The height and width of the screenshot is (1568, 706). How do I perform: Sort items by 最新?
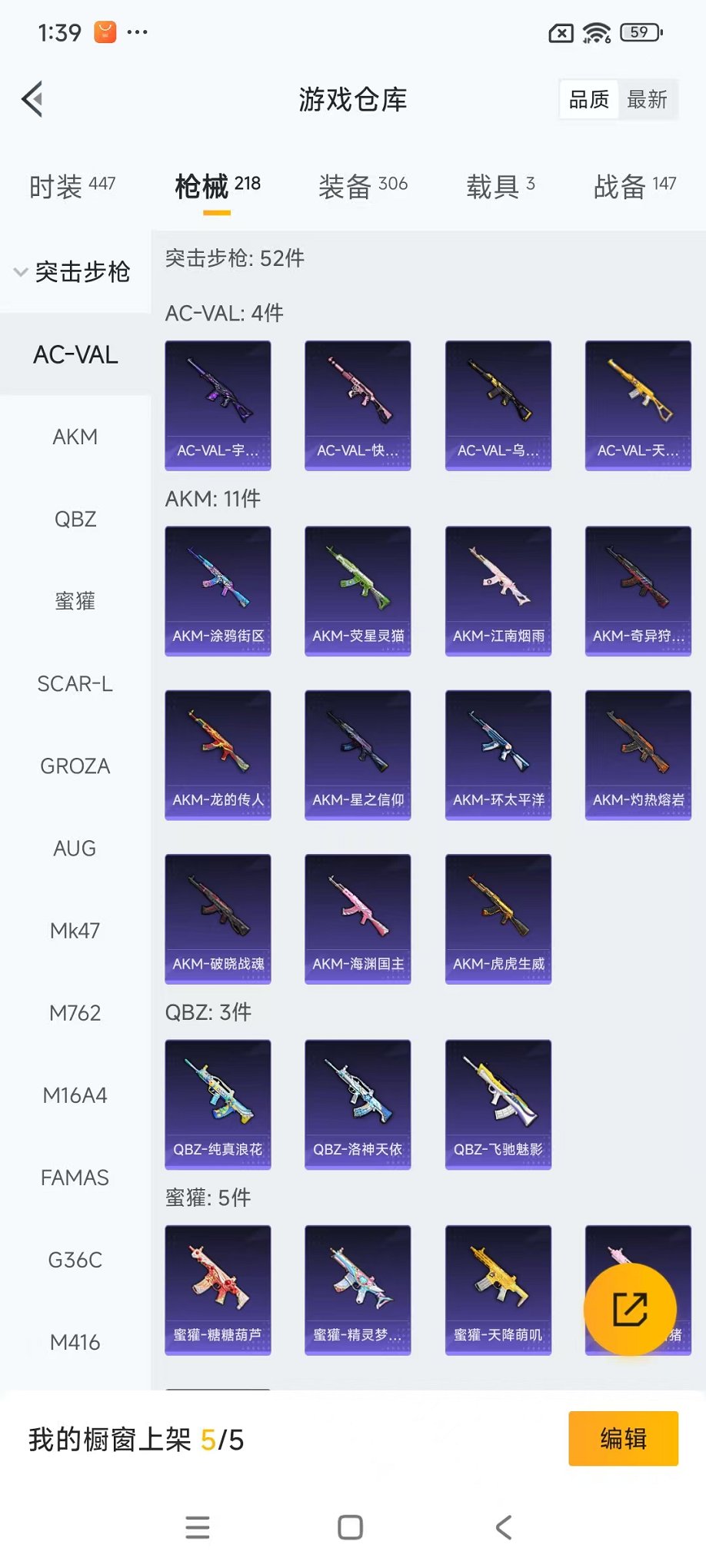(x=647, y=100)
